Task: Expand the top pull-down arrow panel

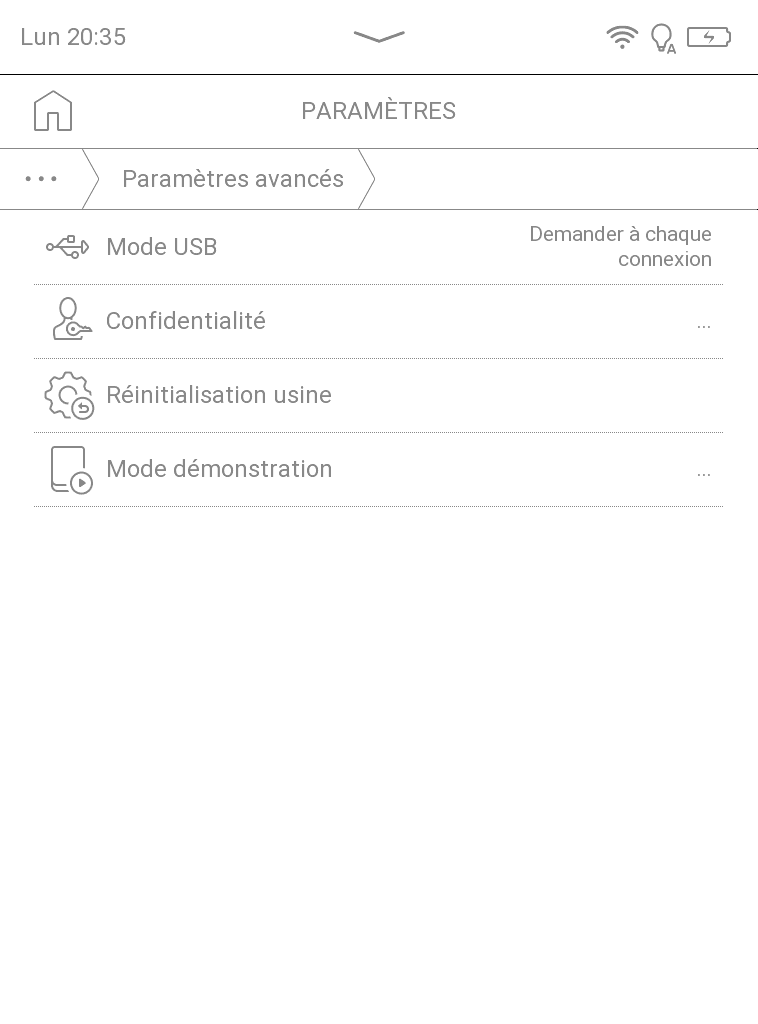Action: pyautogui.click(x=379, y=37)
